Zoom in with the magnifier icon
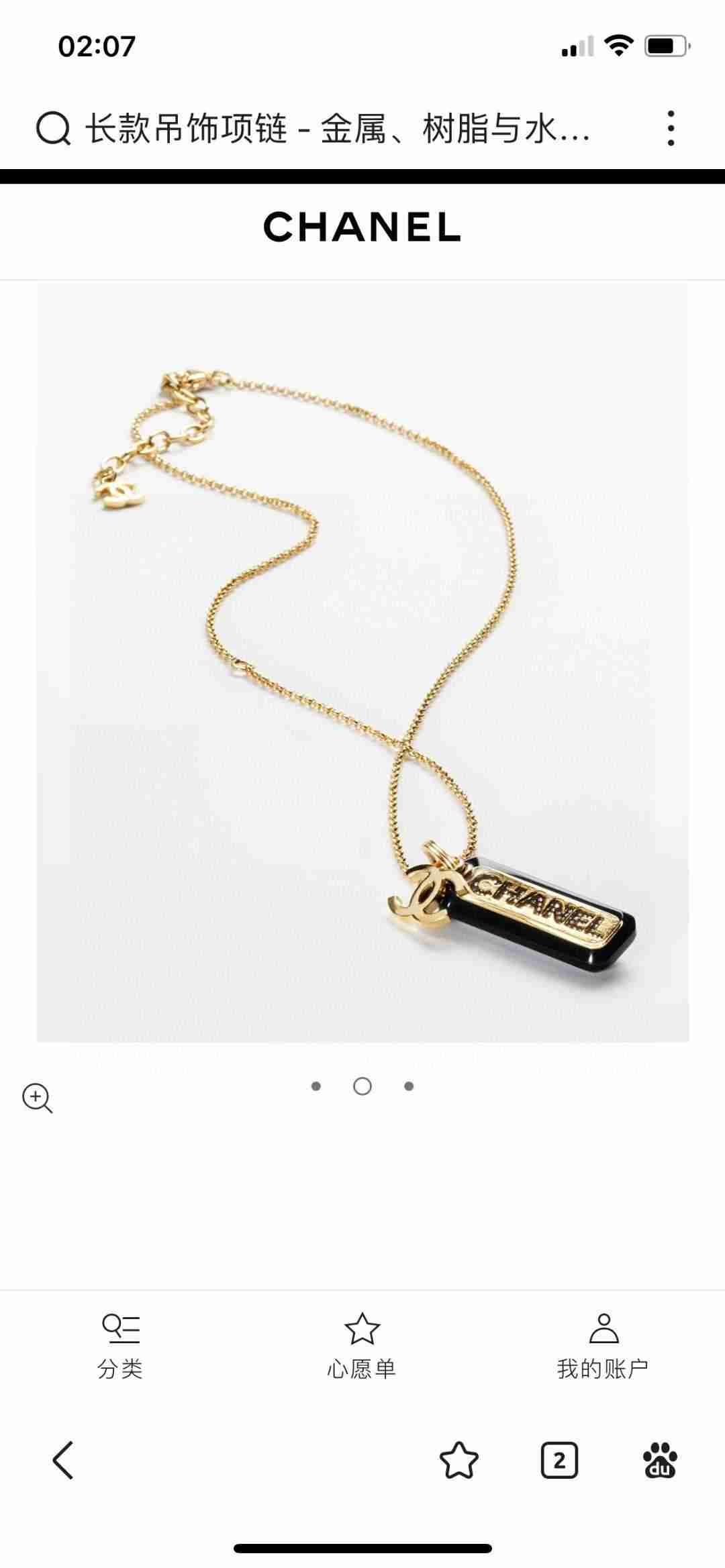This screenshot has width=725, height=1568. [x=38, y=1098]
